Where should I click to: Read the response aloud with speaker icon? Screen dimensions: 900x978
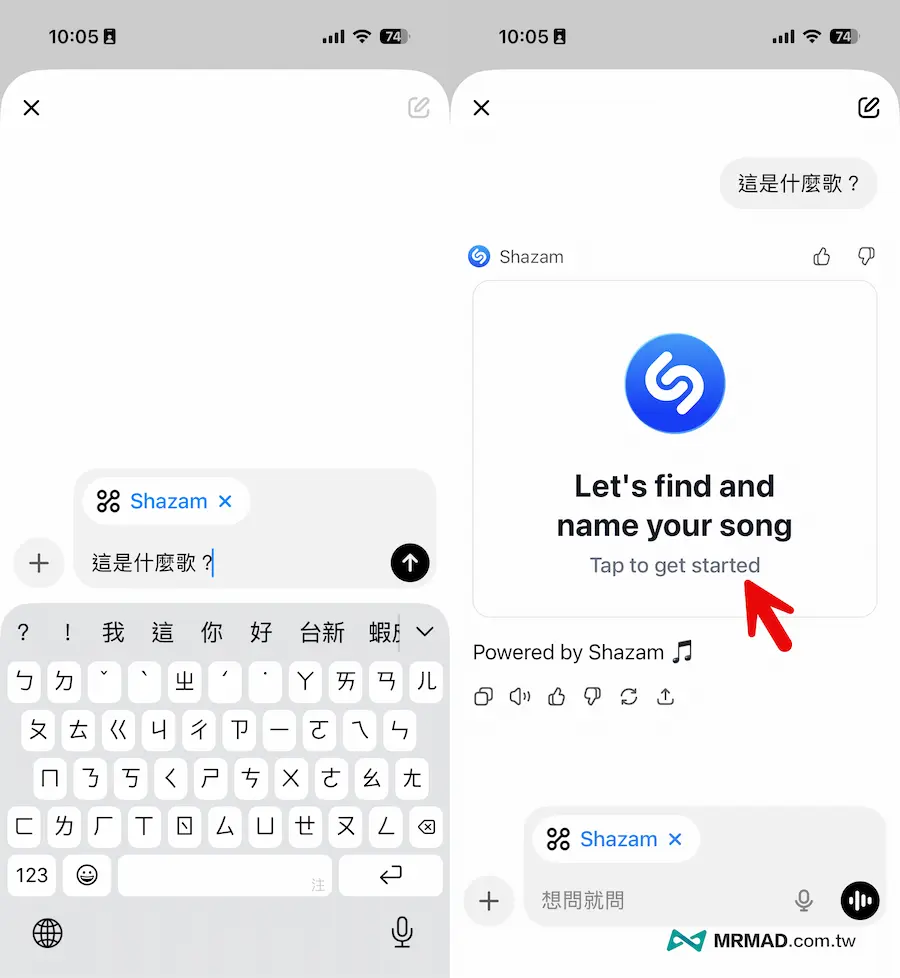tap(519, 697)
